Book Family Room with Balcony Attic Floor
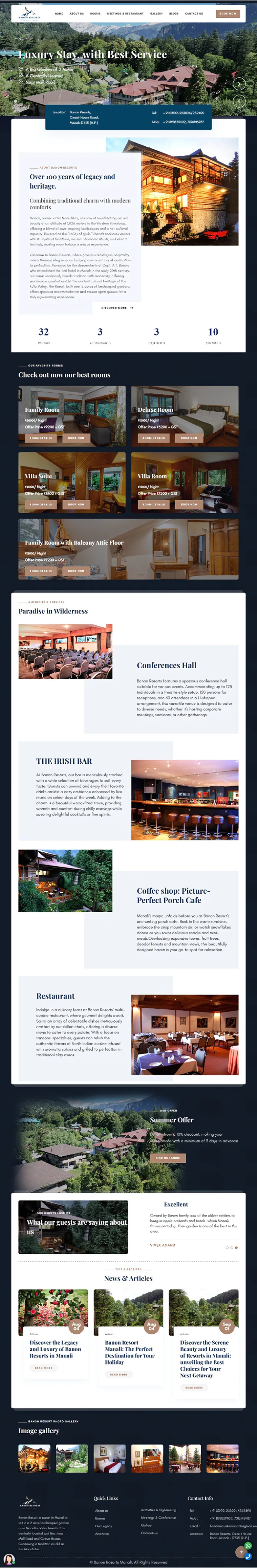 tap(76, 571)
